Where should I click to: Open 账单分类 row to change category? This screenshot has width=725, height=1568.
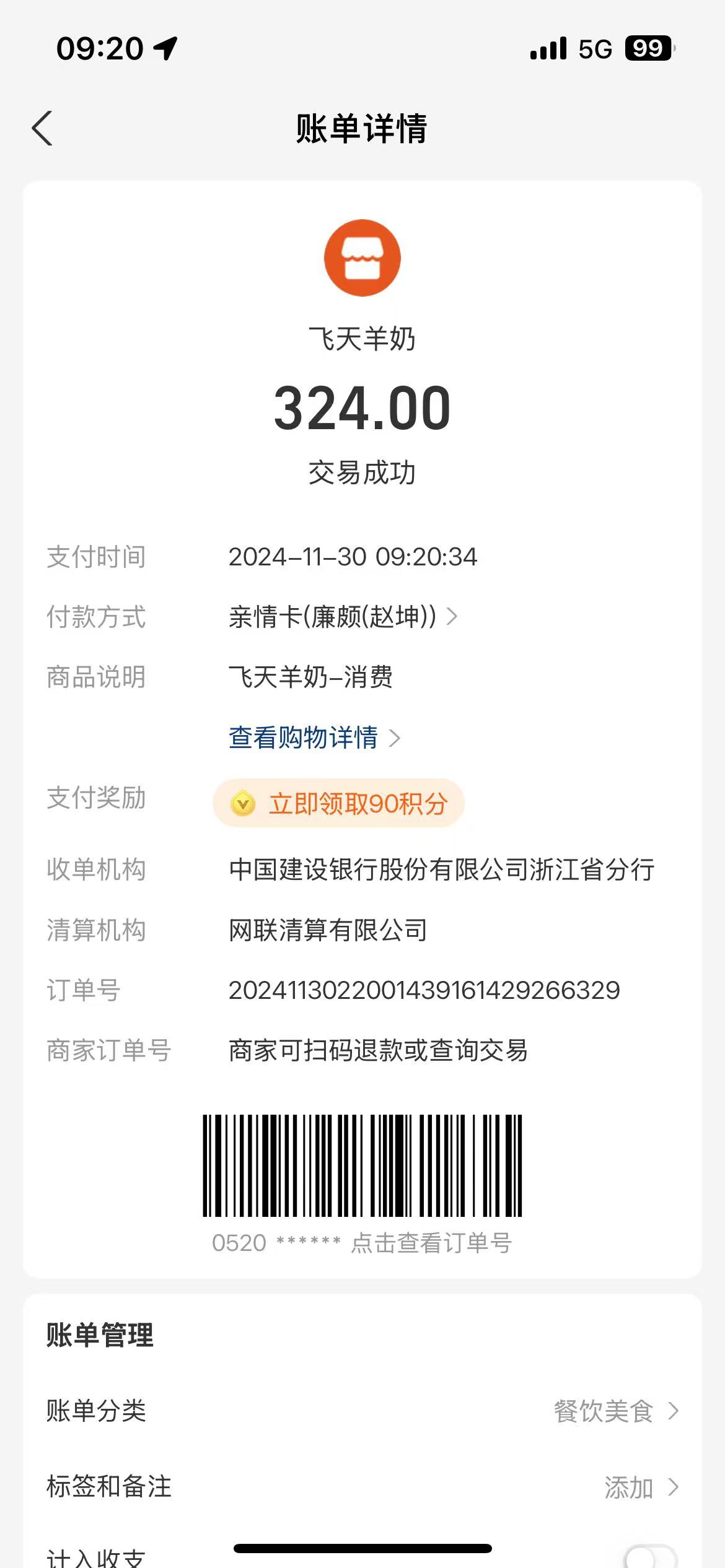[x=362, y=1411]
